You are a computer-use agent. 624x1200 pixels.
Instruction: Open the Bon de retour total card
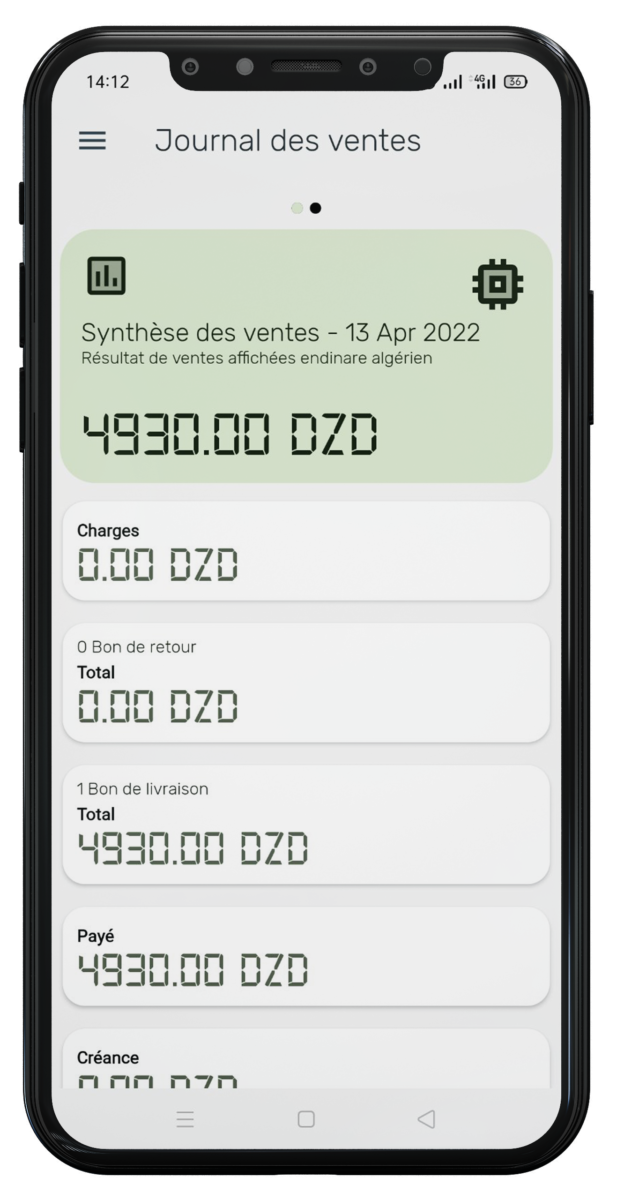pos(306,682)
